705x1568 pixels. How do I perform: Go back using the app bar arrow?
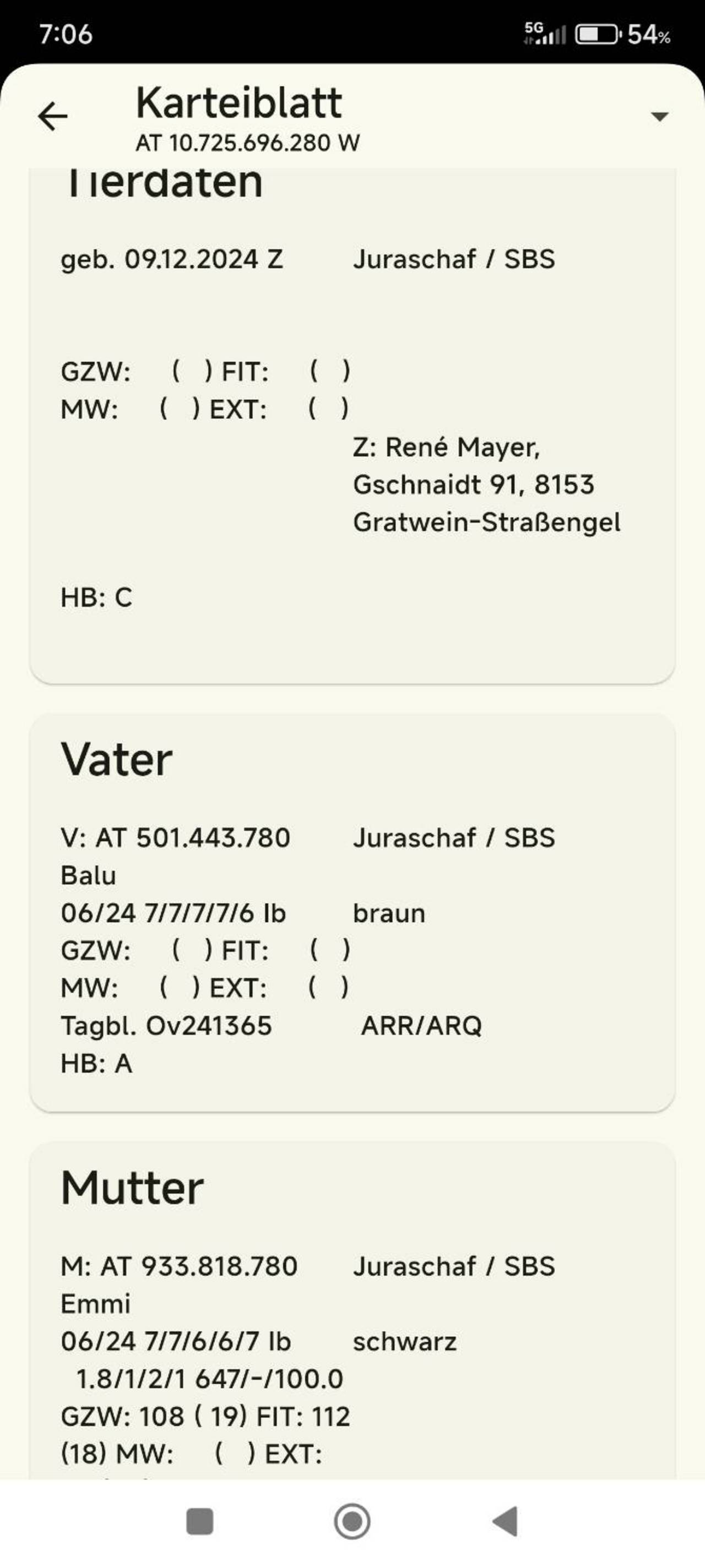pyautogui.click(x=53, y=116)
